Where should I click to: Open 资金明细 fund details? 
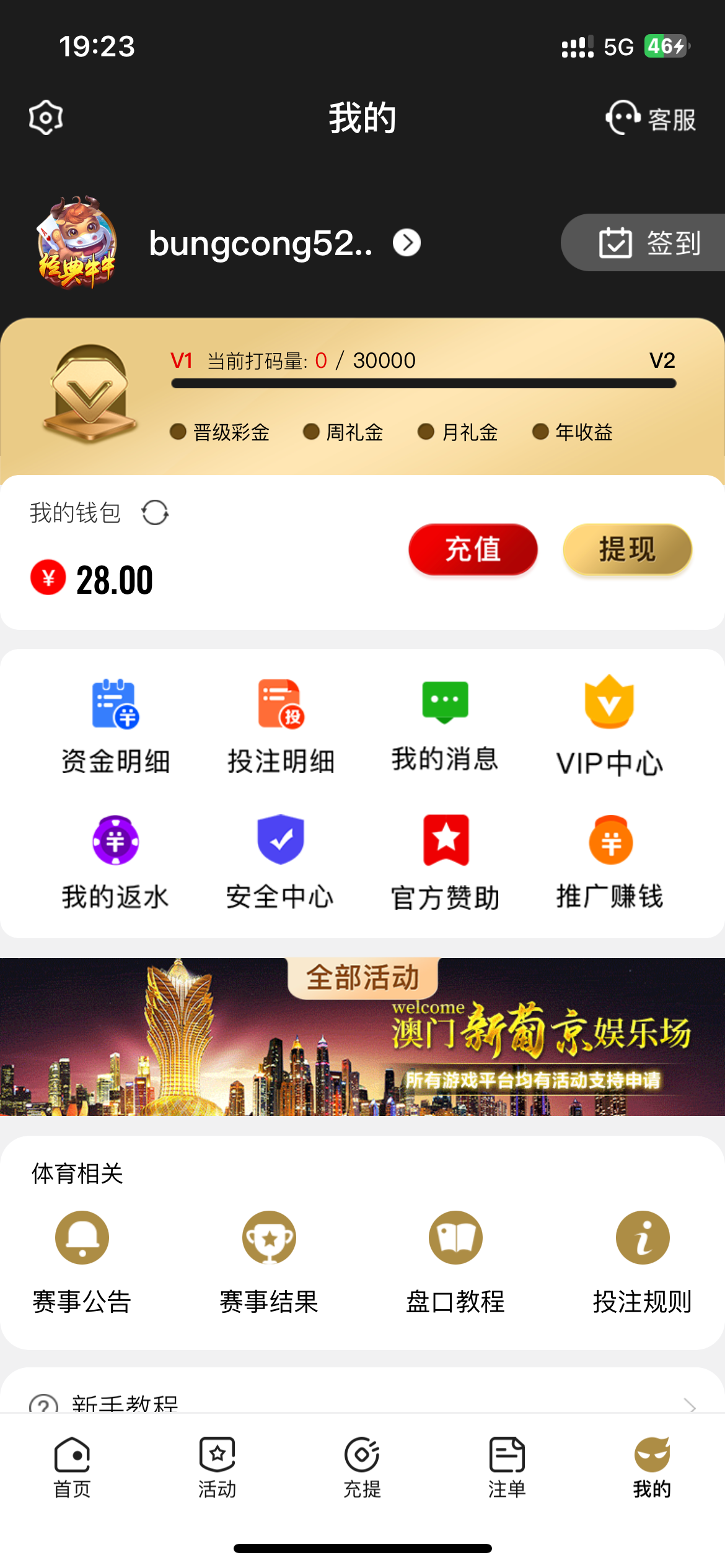115,726
